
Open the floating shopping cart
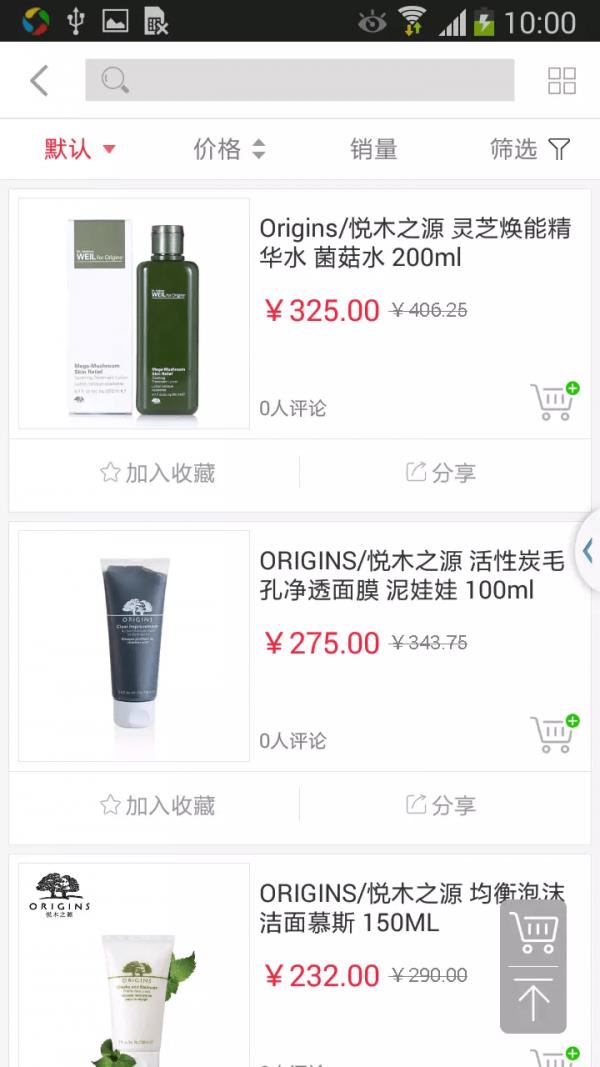(533, 933)
